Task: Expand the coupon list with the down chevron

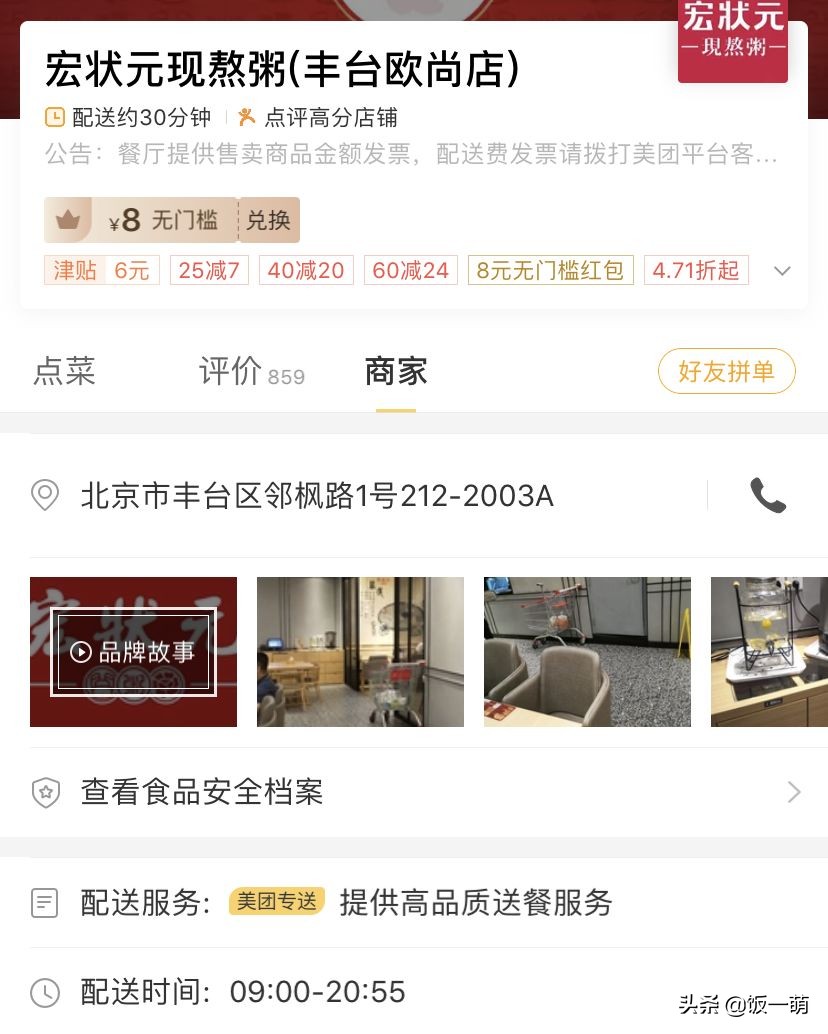Action: point(782,270)
